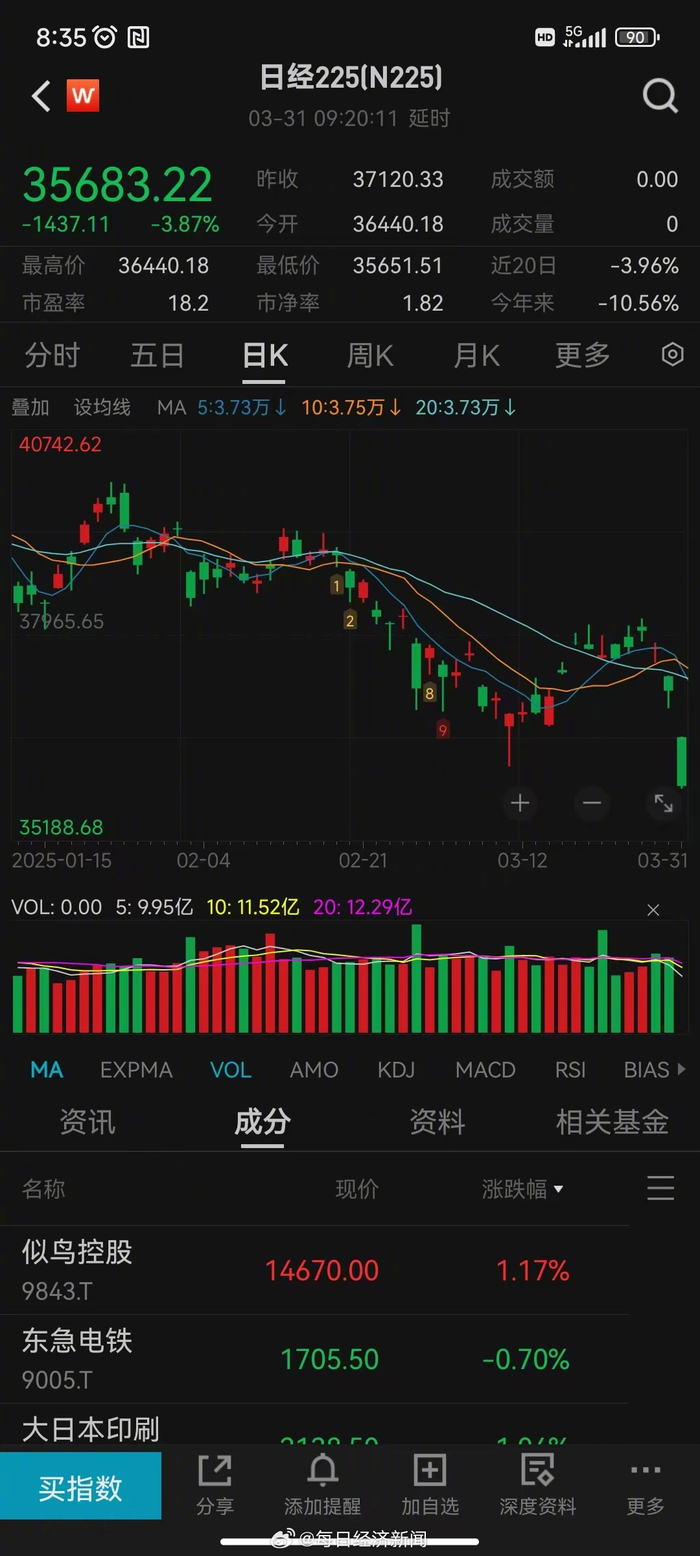Open the 更多 chart period options
Screen dimensions: 700x1556
(582, 355)
